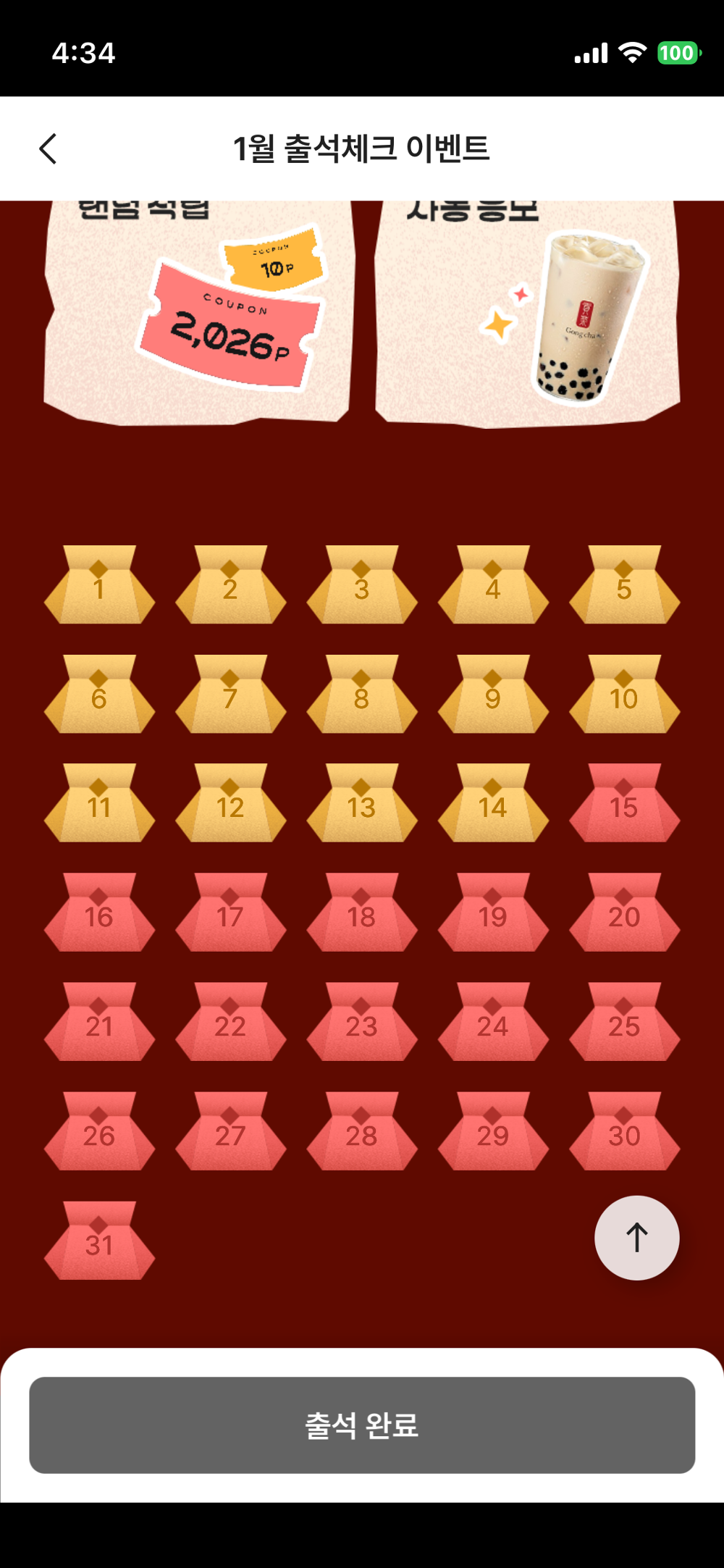Select the gold pouch for day 14
The image size is (724, 1568).
tap(493, 804)
